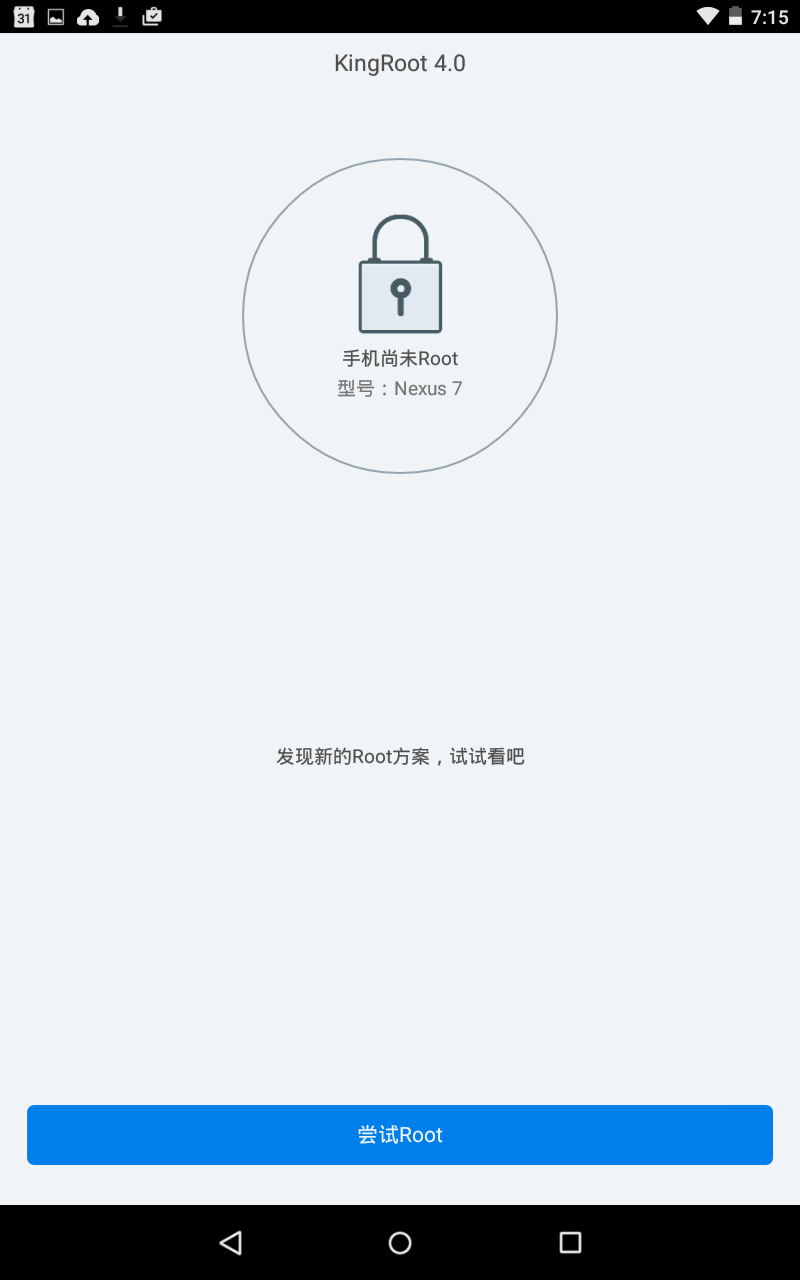The image size is (800, 1280).
Task: Return to the home screen
Action: tap(400, 1243)
